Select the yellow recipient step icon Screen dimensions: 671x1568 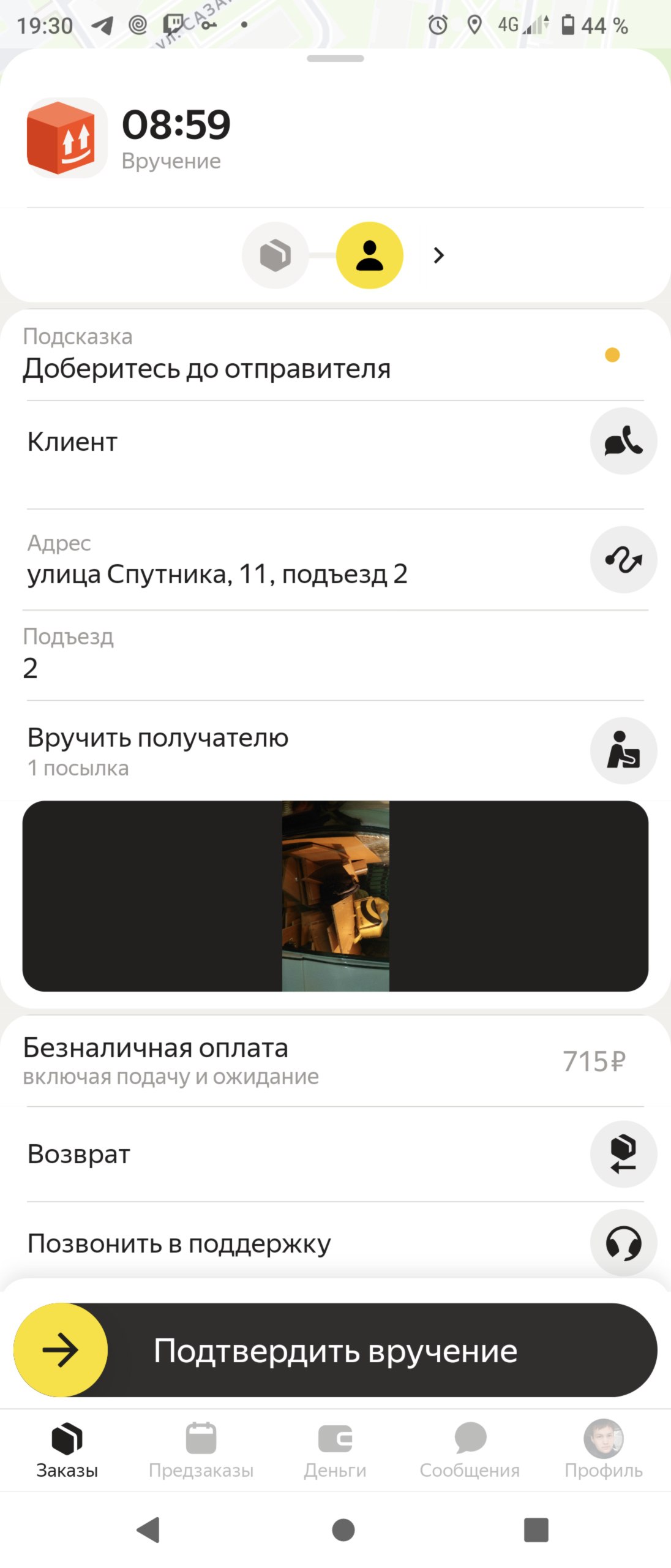pos(369,255)
